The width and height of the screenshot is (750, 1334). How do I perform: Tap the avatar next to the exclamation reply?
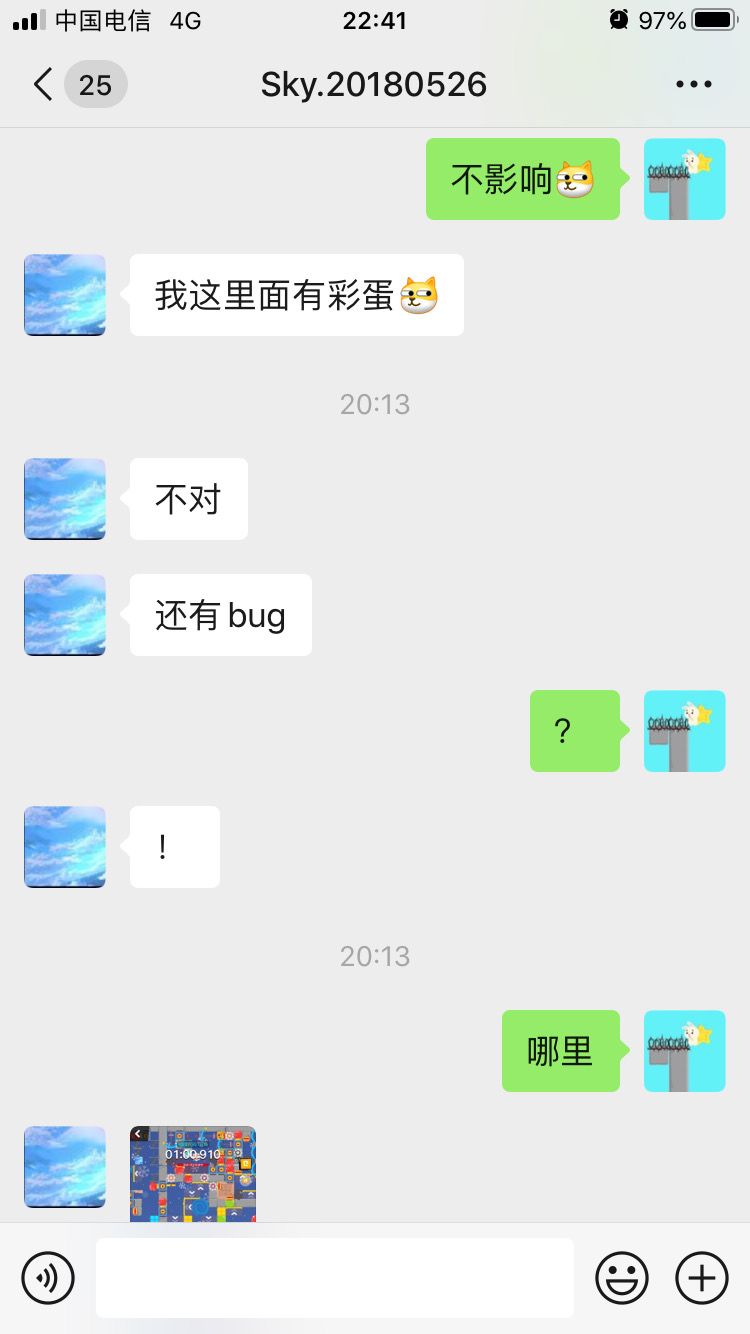(x=64, y=847)
